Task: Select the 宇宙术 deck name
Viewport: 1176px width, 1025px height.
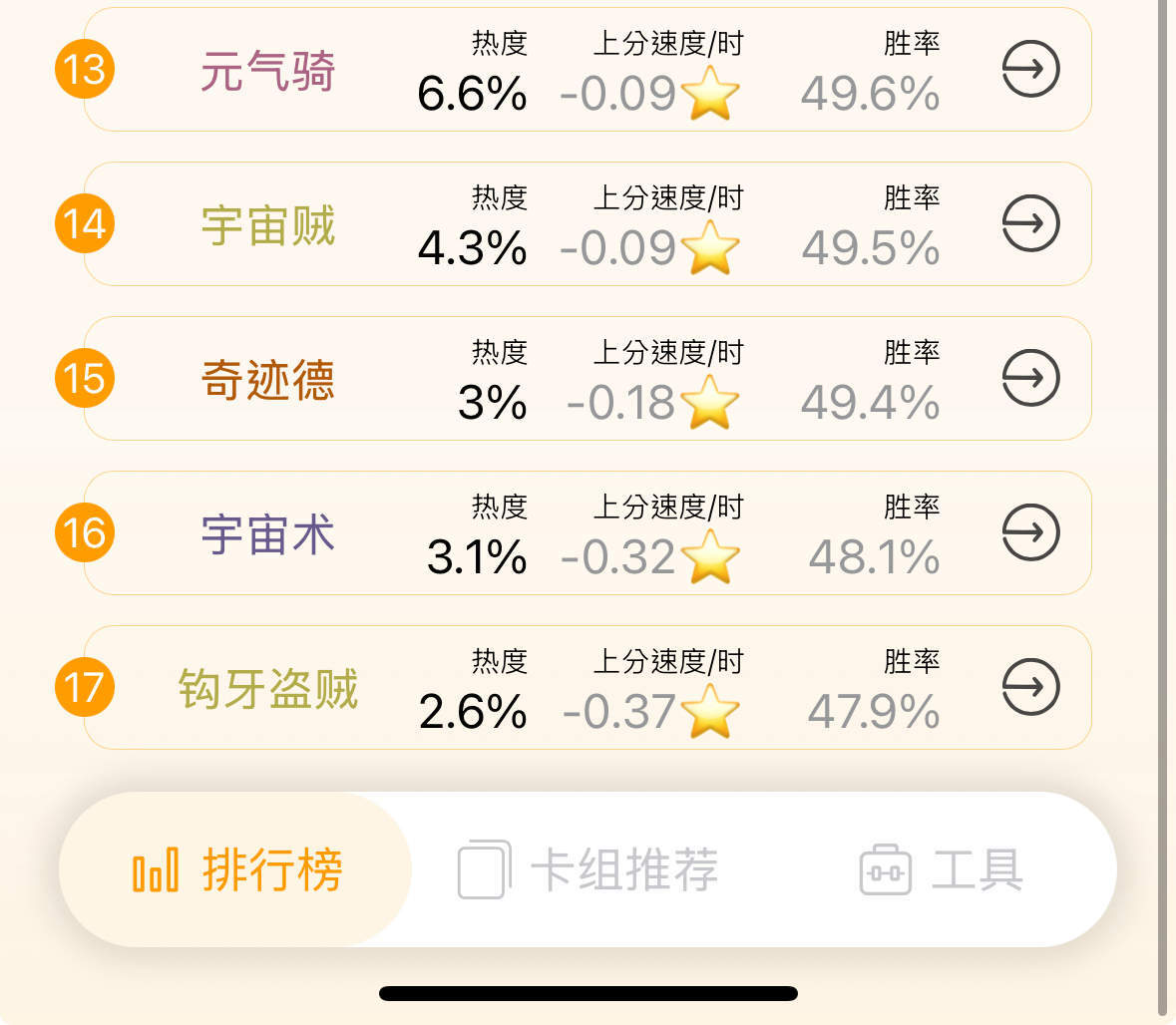Action: (267, 535)
